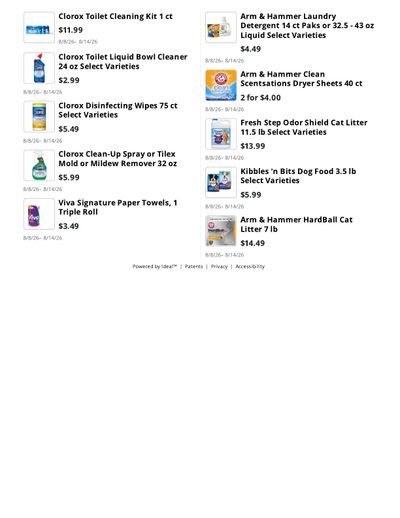Open Arm & Hammer Laundry Detergent item
Viewport: 400px width, 518px height.
307,26
